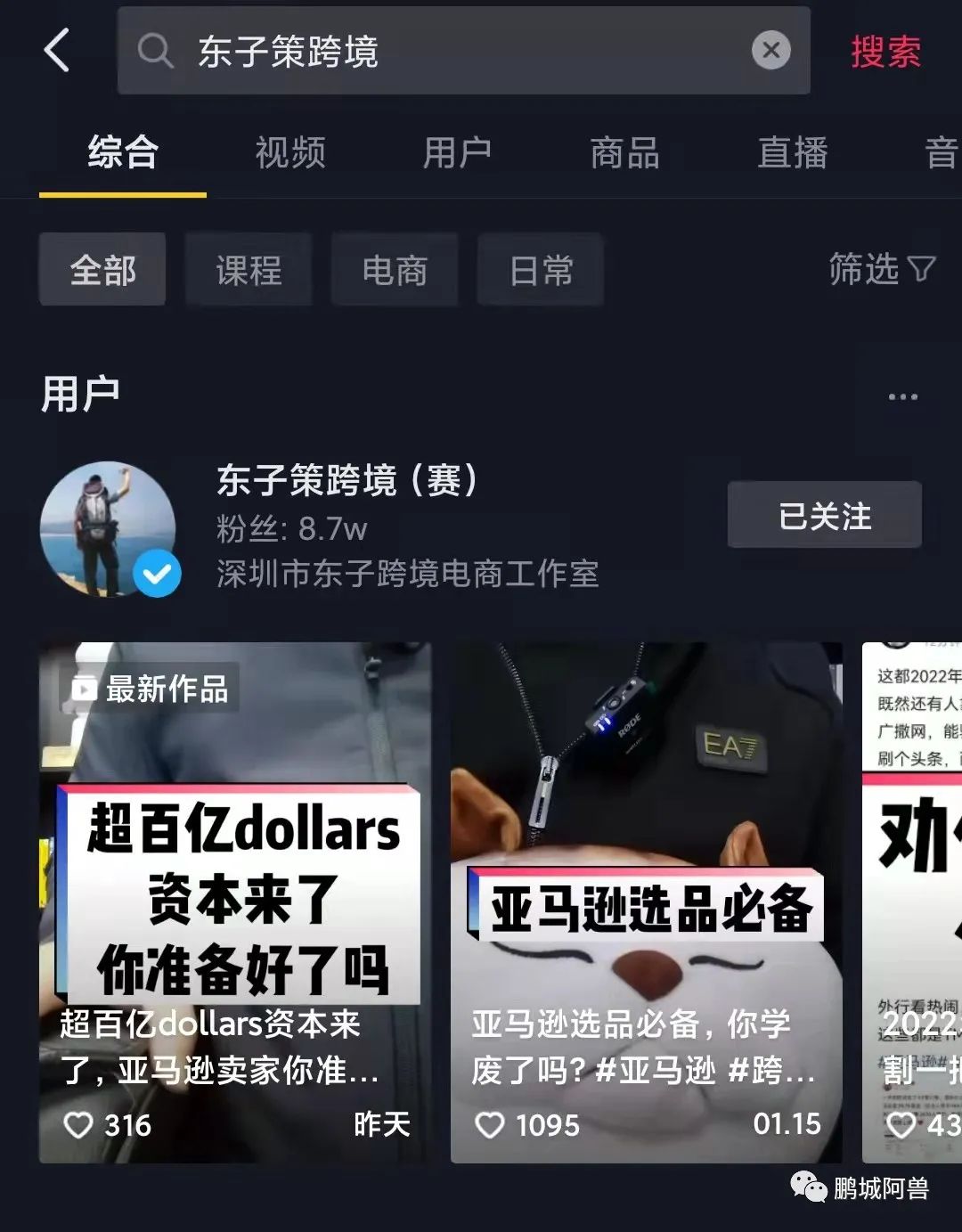Switch to the 商品 tab

pyautogui.click(x=624, y=152)
